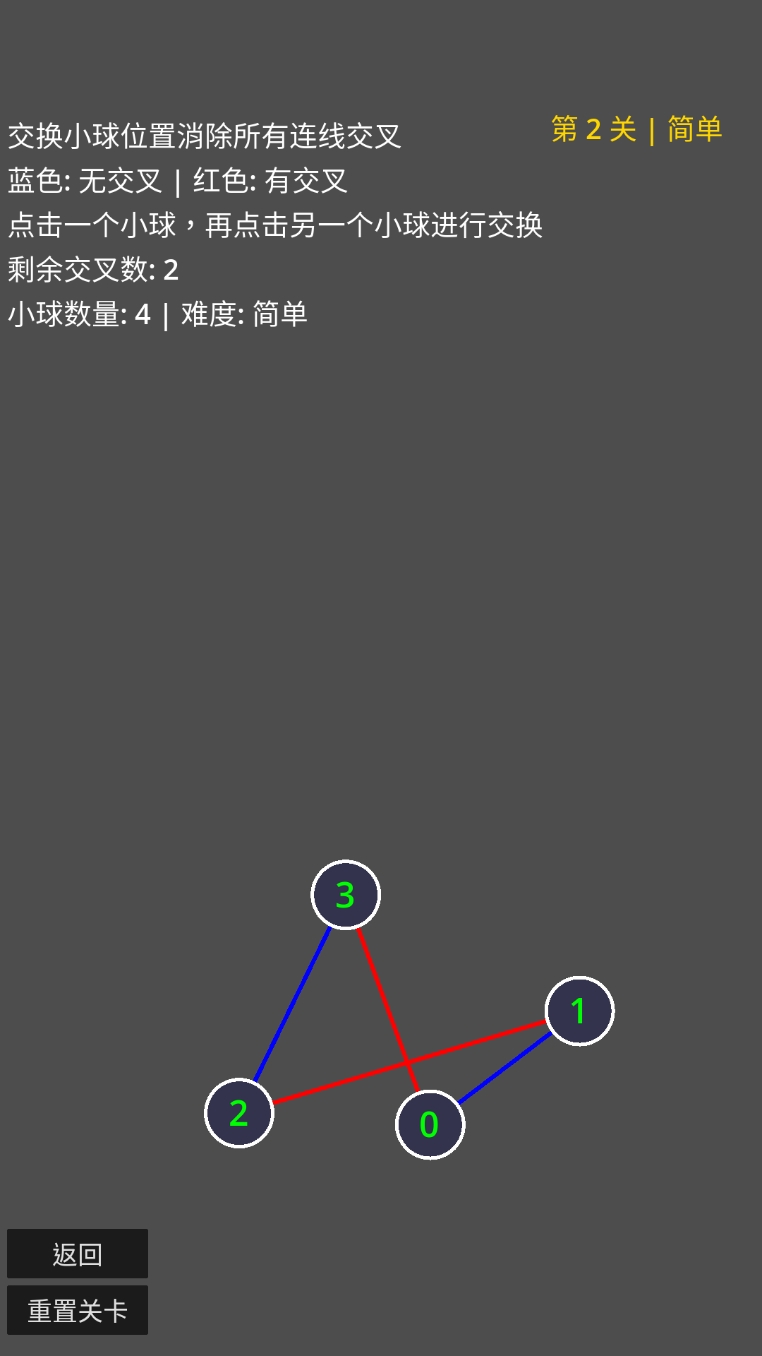Click the bottom-left ball labeled 2
This screenshot has height=1356, width=762.
[238, 1112]
